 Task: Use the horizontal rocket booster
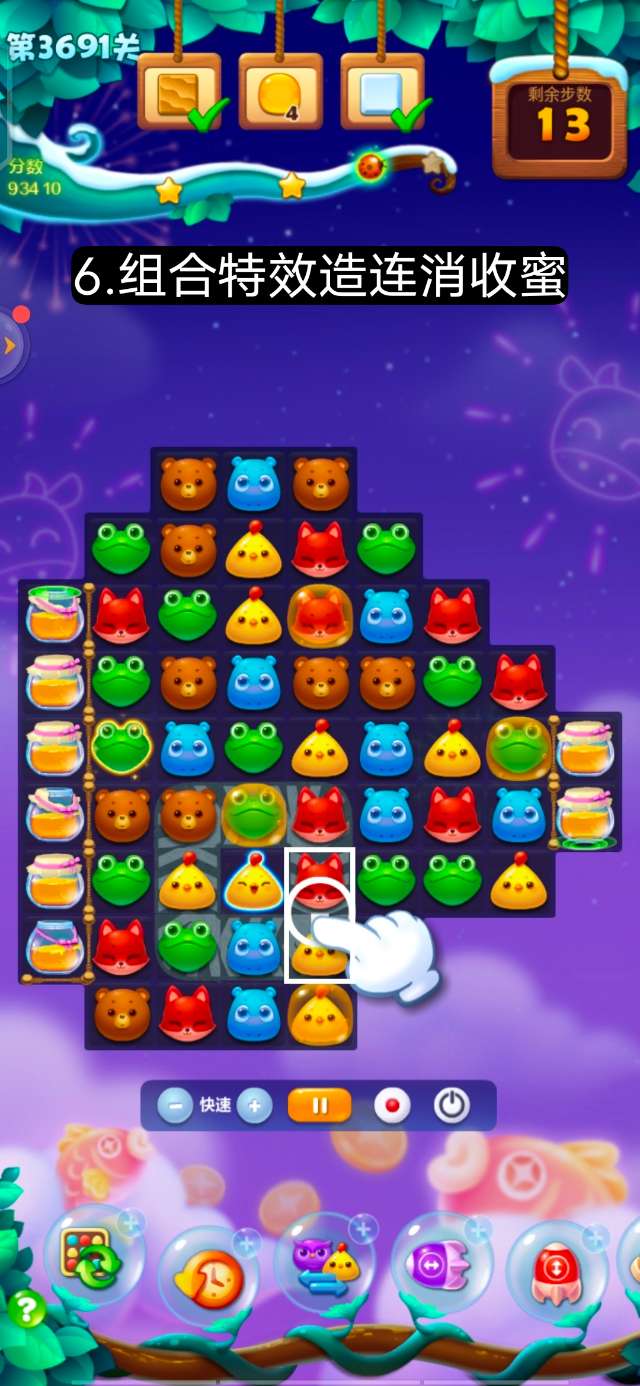click(441, 1264)
